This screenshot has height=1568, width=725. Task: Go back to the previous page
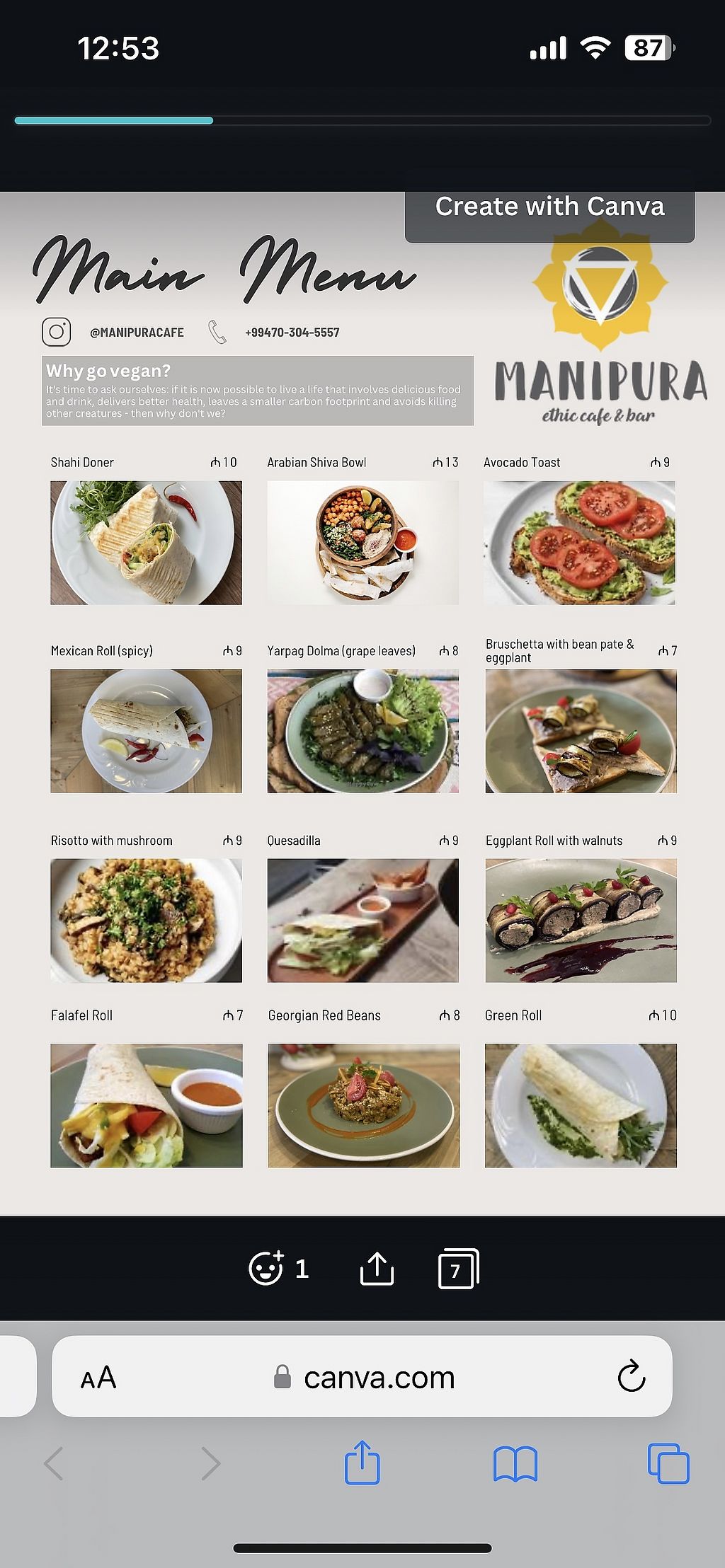pos(55,1463)
